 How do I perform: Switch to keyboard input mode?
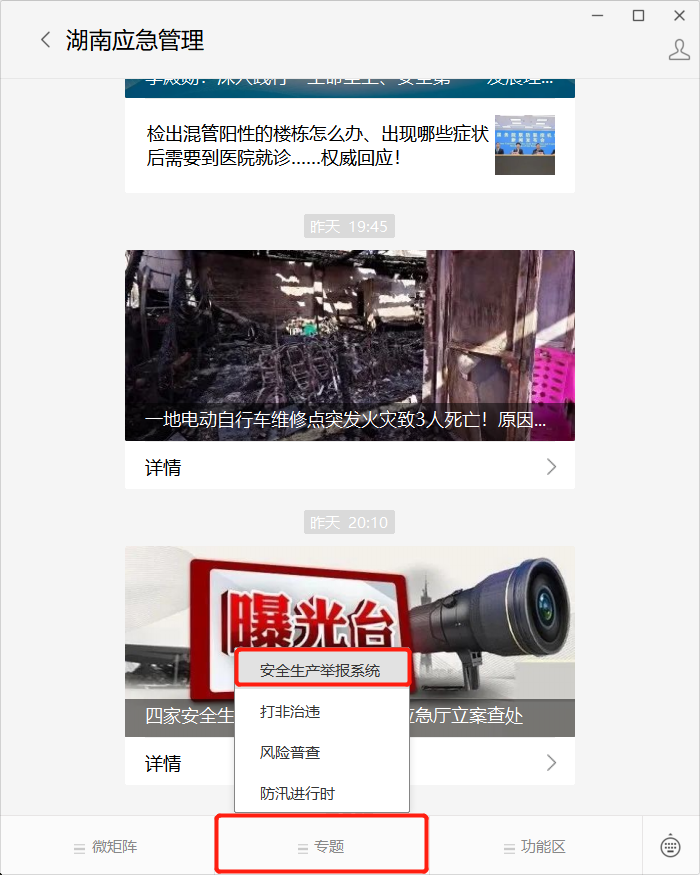click(x=671, y=846)
